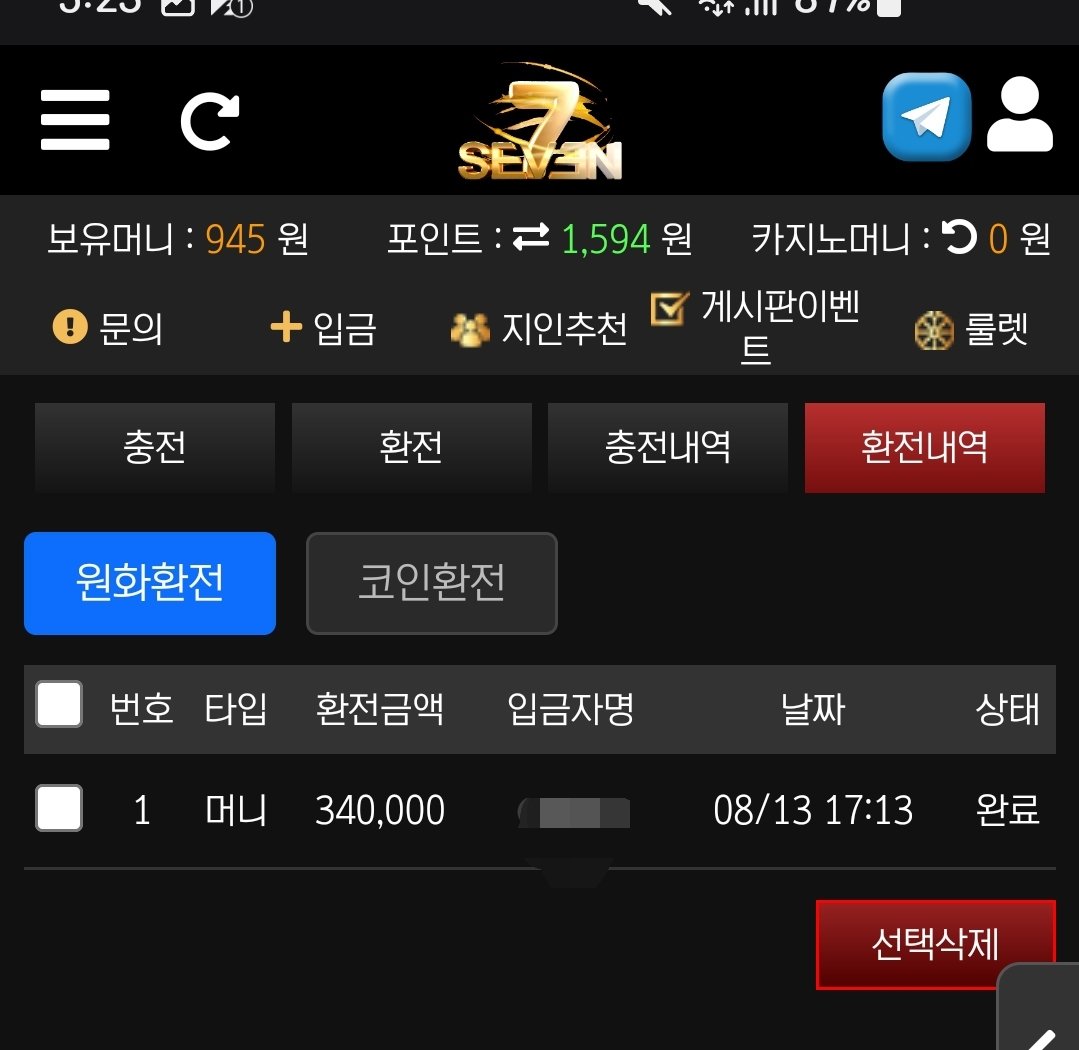
Task: Convert points using the swap arrows icon
Action: tap(531, 238)
